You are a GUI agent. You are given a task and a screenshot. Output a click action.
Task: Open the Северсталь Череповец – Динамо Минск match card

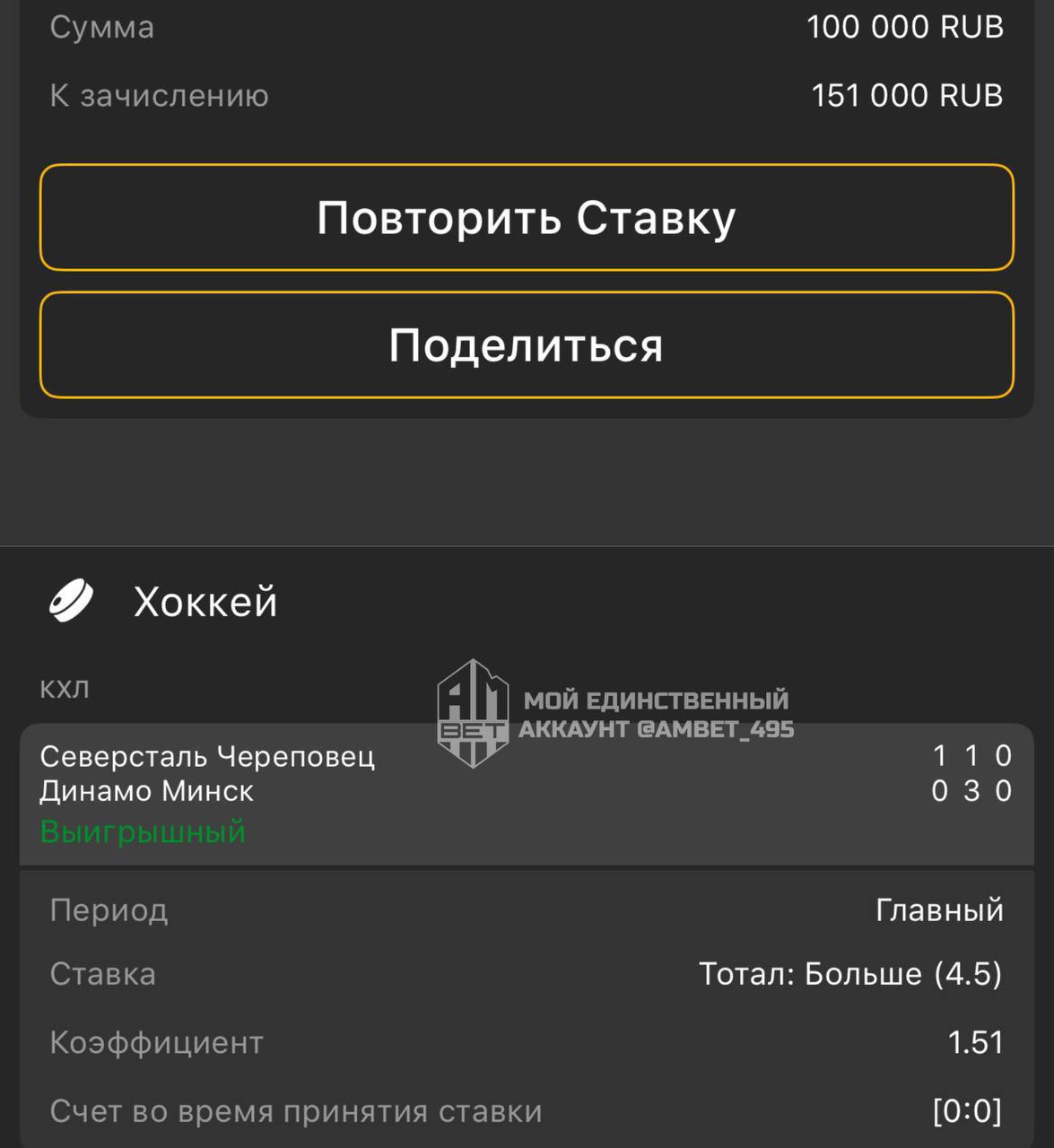(527, 793)
